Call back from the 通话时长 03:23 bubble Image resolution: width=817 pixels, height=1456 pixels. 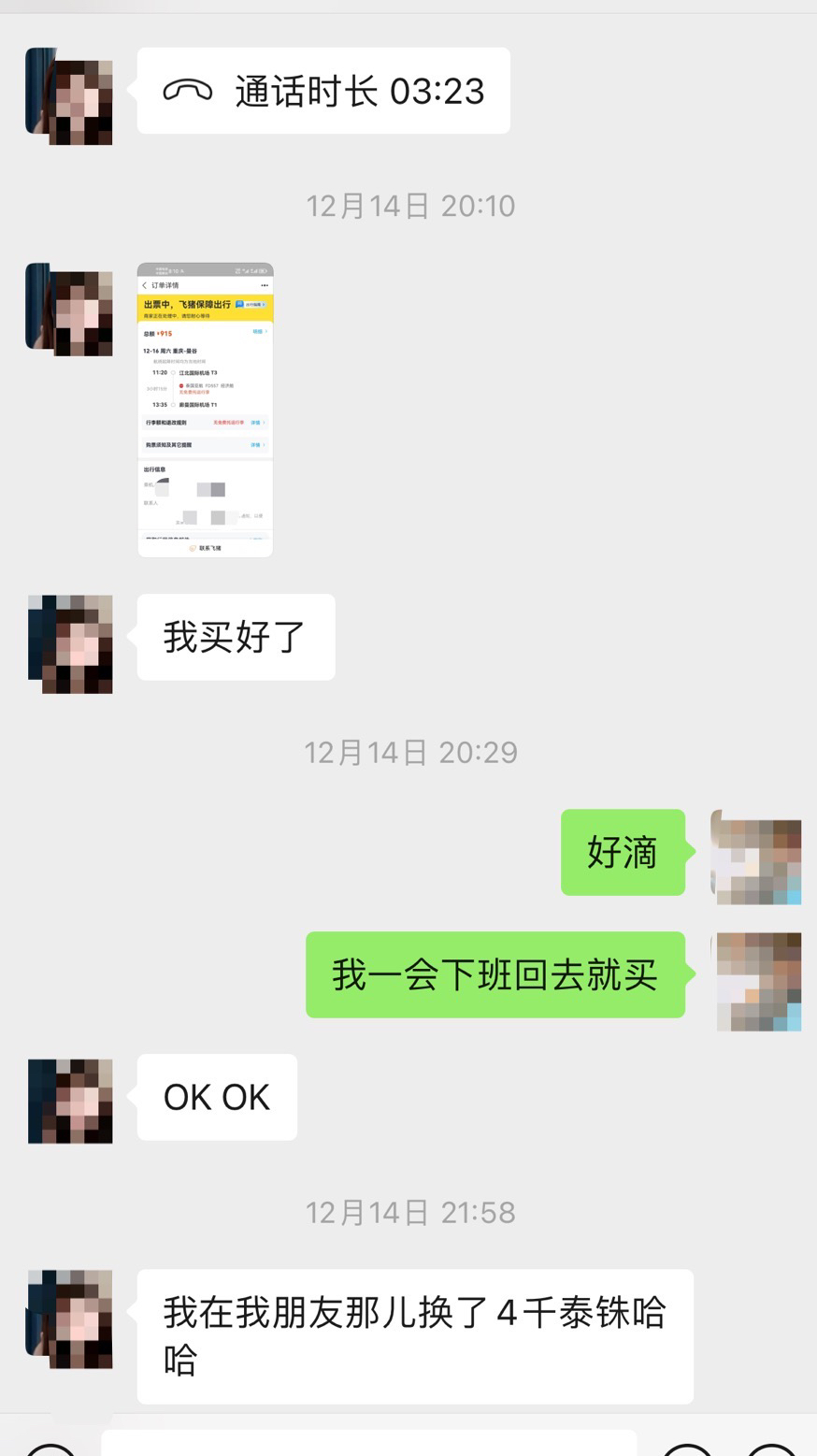point(322,91)
